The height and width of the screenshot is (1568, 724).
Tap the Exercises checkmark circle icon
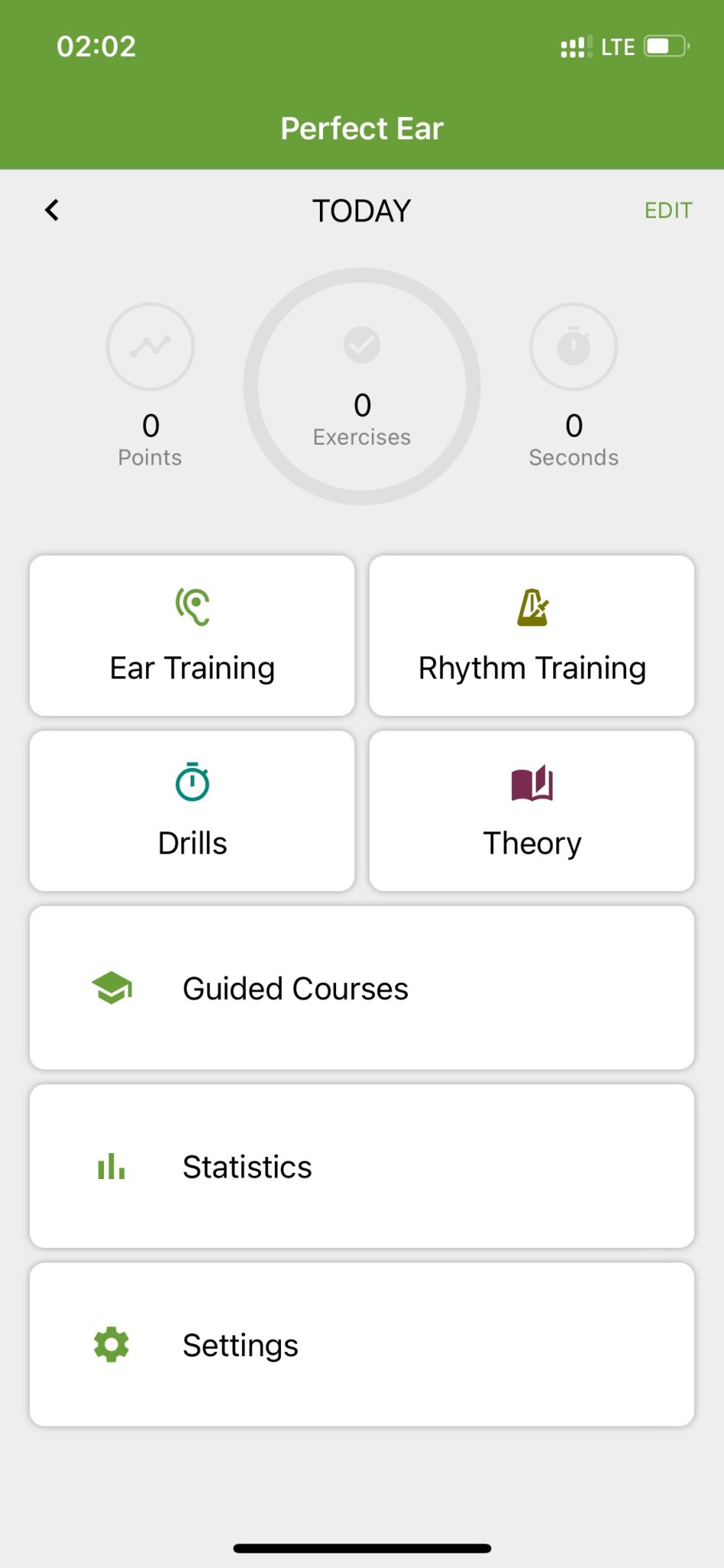361,346
